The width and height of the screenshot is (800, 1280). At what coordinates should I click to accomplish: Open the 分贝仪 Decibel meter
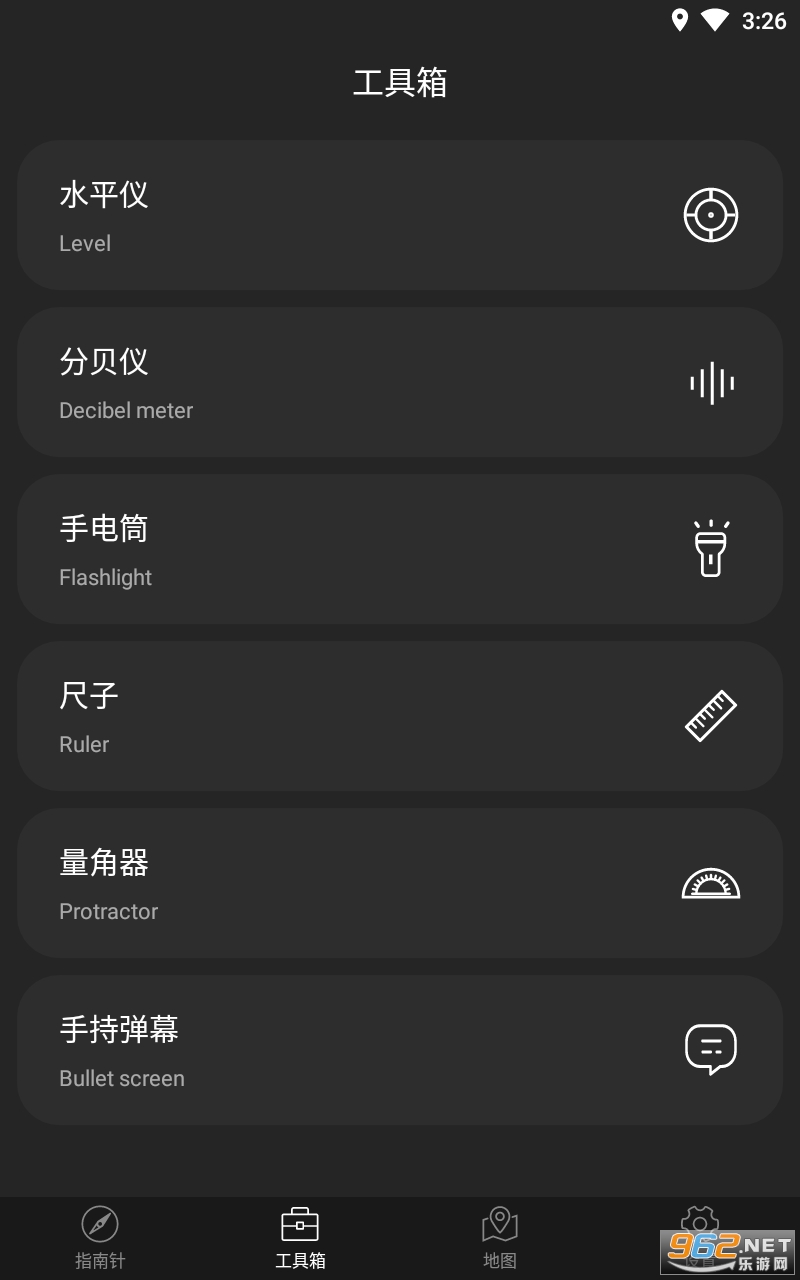[x=400, y=382]
